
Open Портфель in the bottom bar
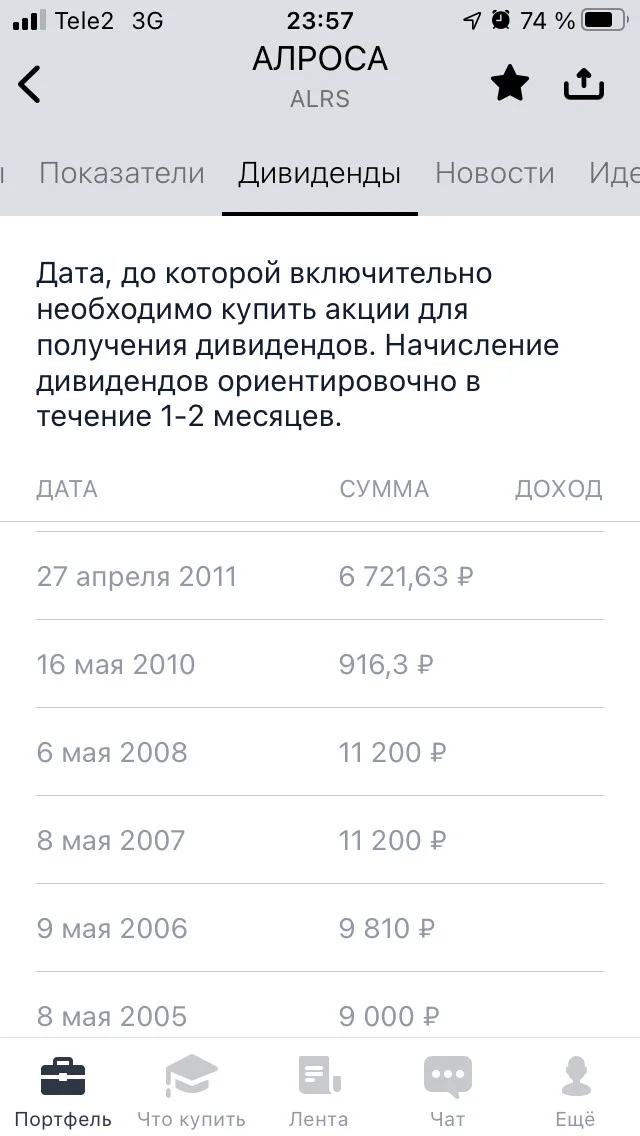63,1090
